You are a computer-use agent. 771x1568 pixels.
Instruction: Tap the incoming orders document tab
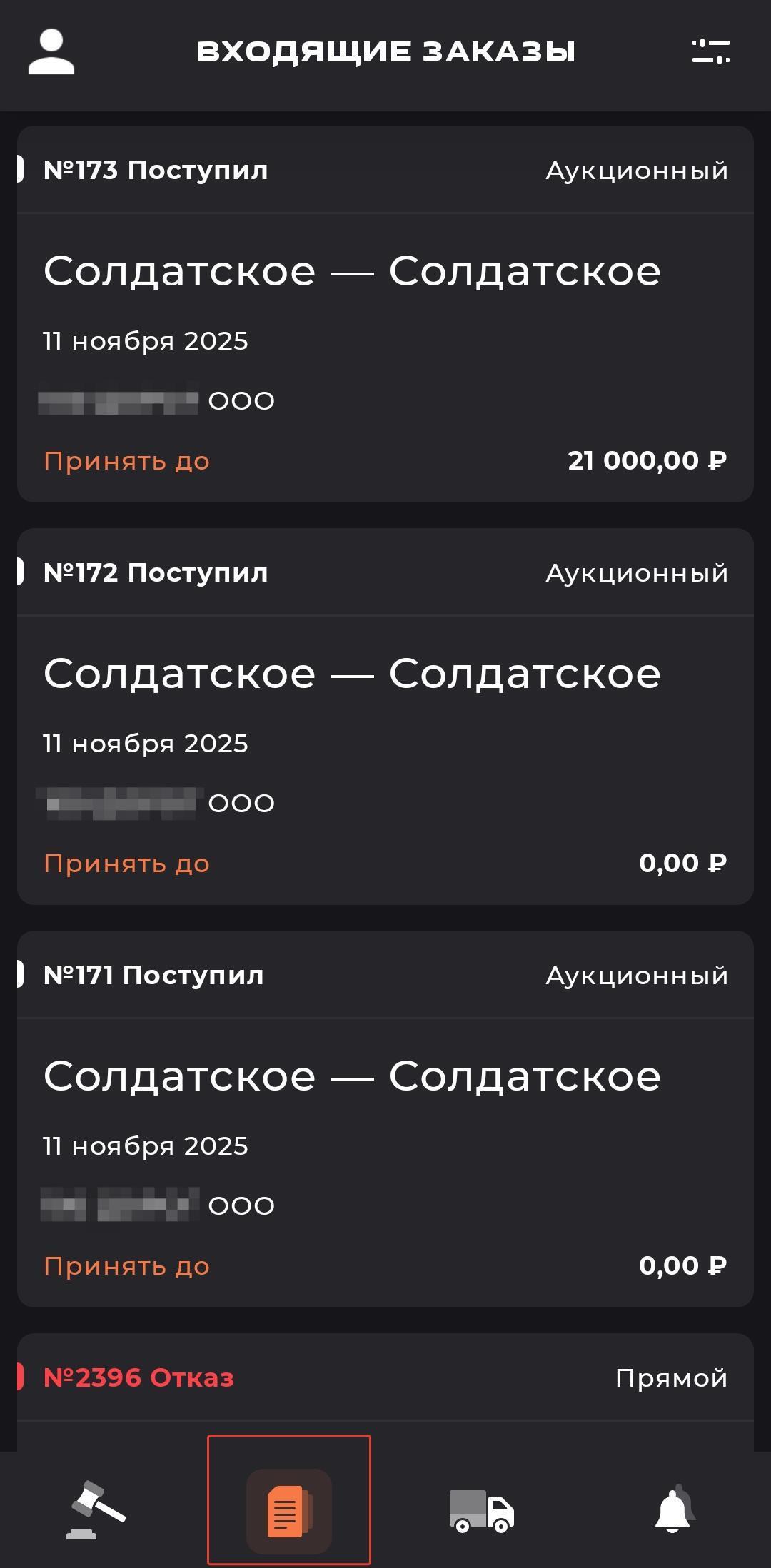[289, 1510]
